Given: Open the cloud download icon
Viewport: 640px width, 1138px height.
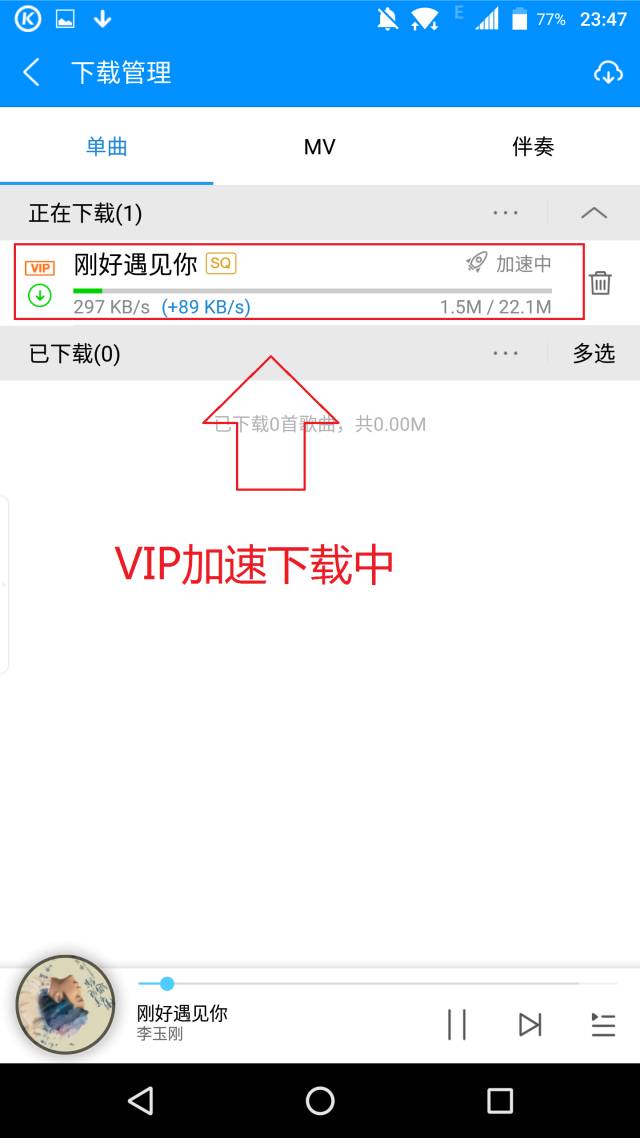Looking at the screenshot, I should 608,73.
